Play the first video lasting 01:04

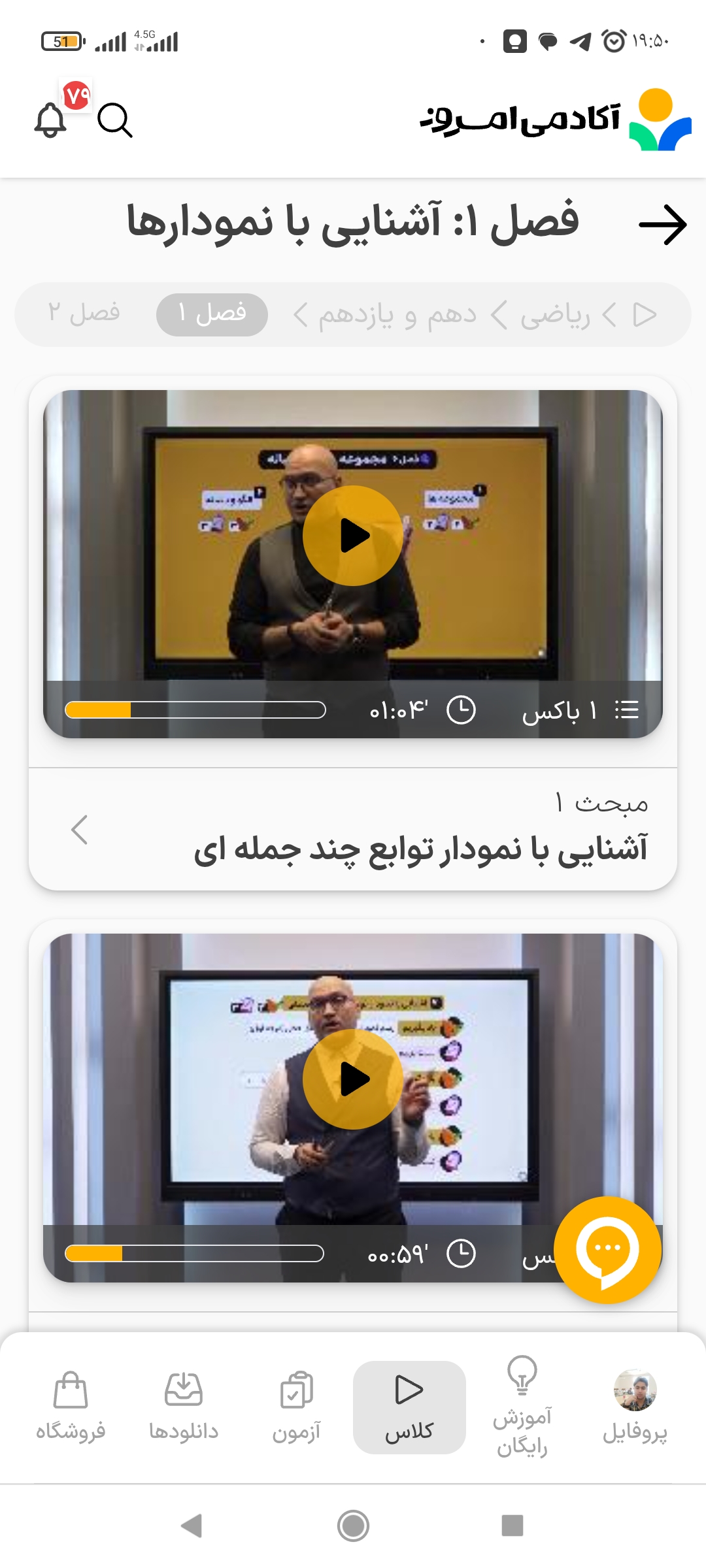[x=353, y=536]
